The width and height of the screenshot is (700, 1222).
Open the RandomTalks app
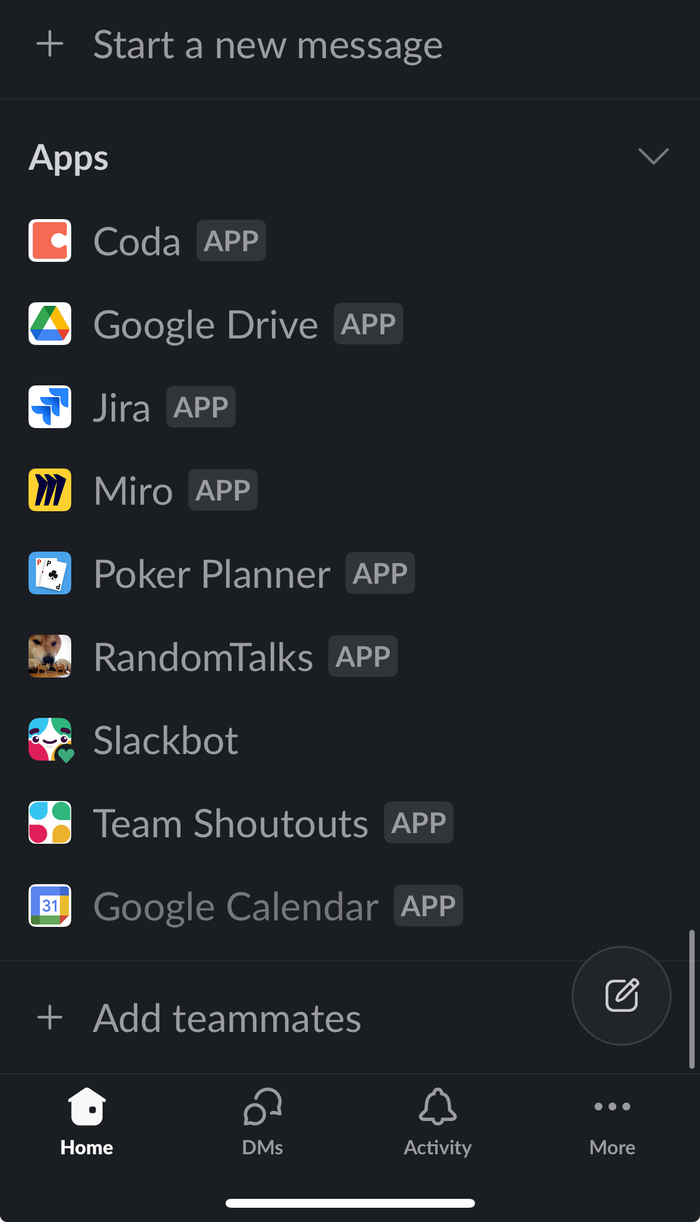[x=203, y=657]
